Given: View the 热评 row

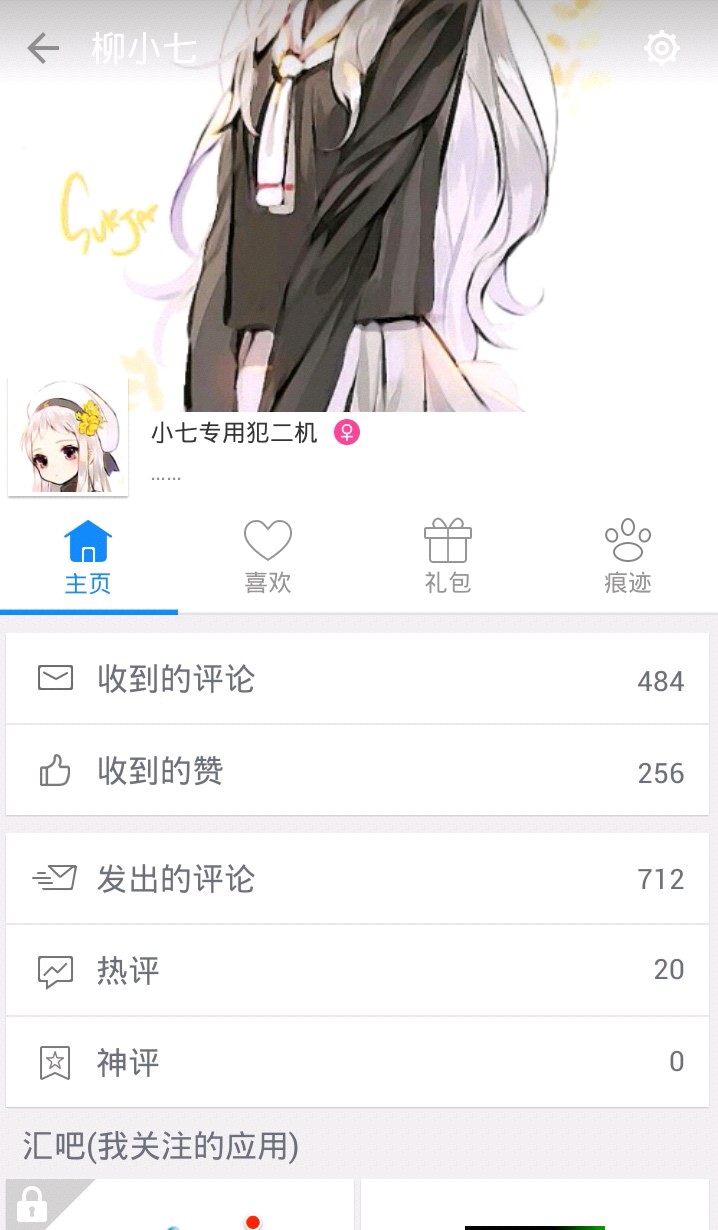Looking at the screenshot, I should pos(358,970).
